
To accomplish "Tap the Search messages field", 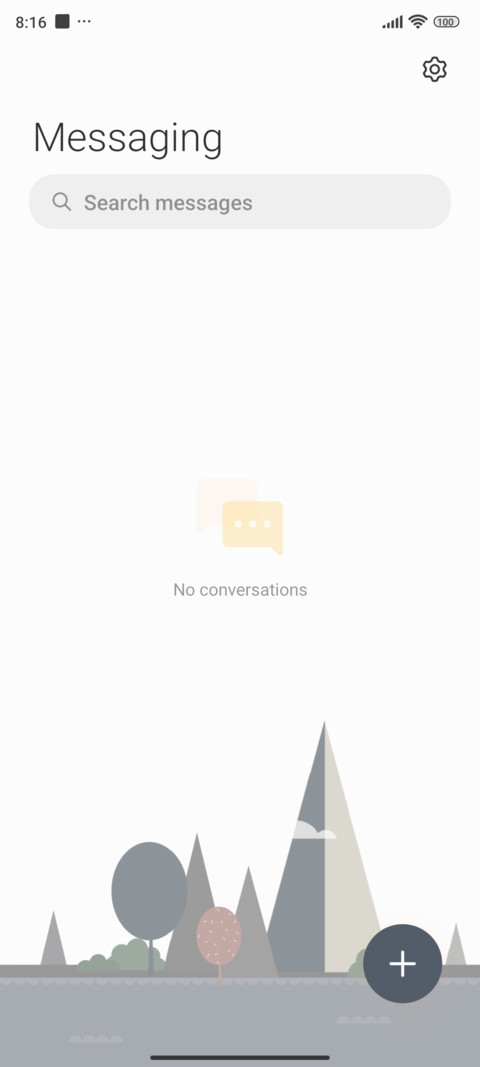I will 240,201.
